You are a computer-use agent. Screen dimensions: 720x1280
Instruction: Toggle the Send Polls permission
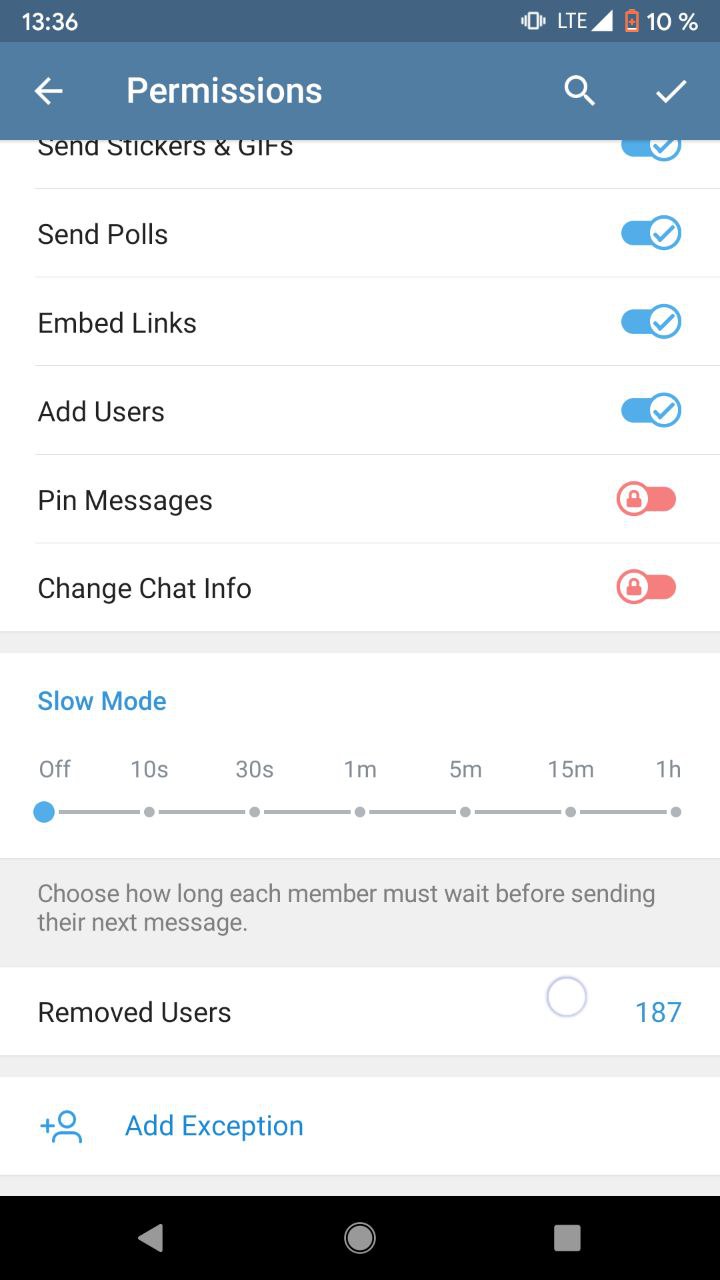coord(651,234)
